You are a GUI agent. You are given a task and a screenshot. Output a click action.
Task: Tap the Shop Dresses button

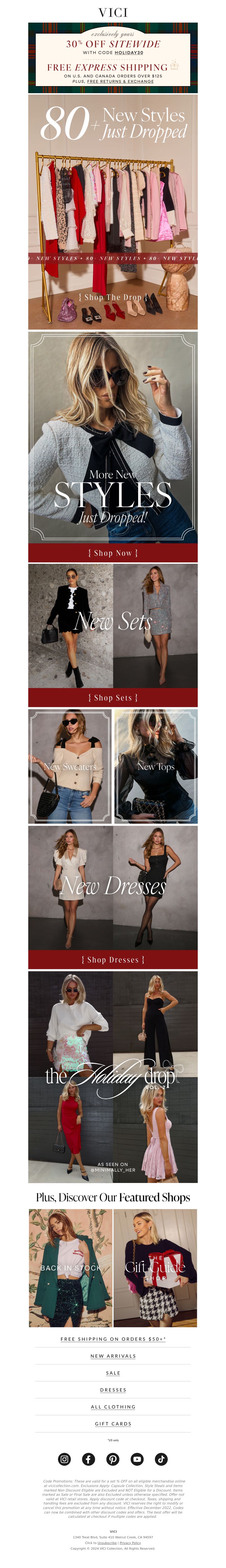coord(113,959)
